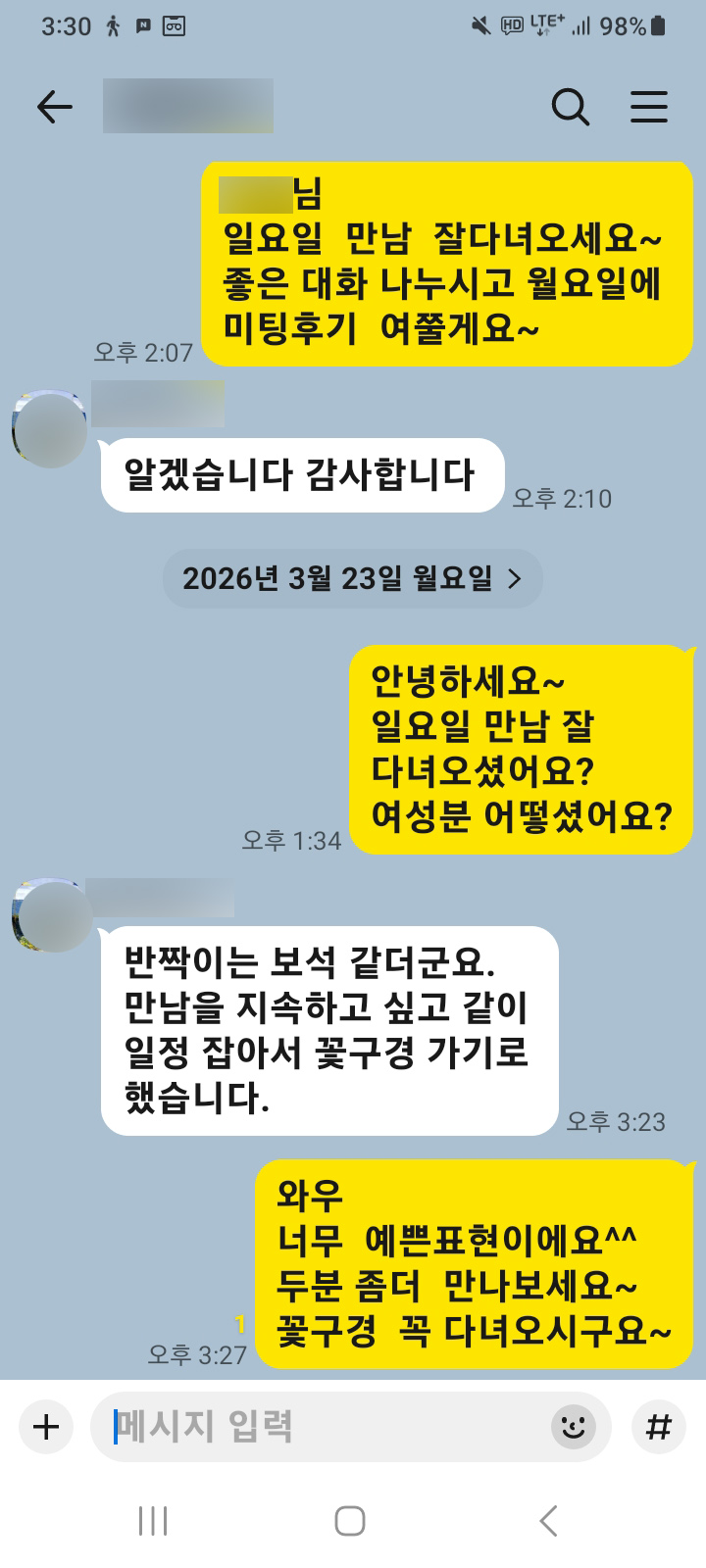Open the 2026년 3월 23일 월요일 date chip
Screen dimensions: 706x1568
(x=352, y=579)
